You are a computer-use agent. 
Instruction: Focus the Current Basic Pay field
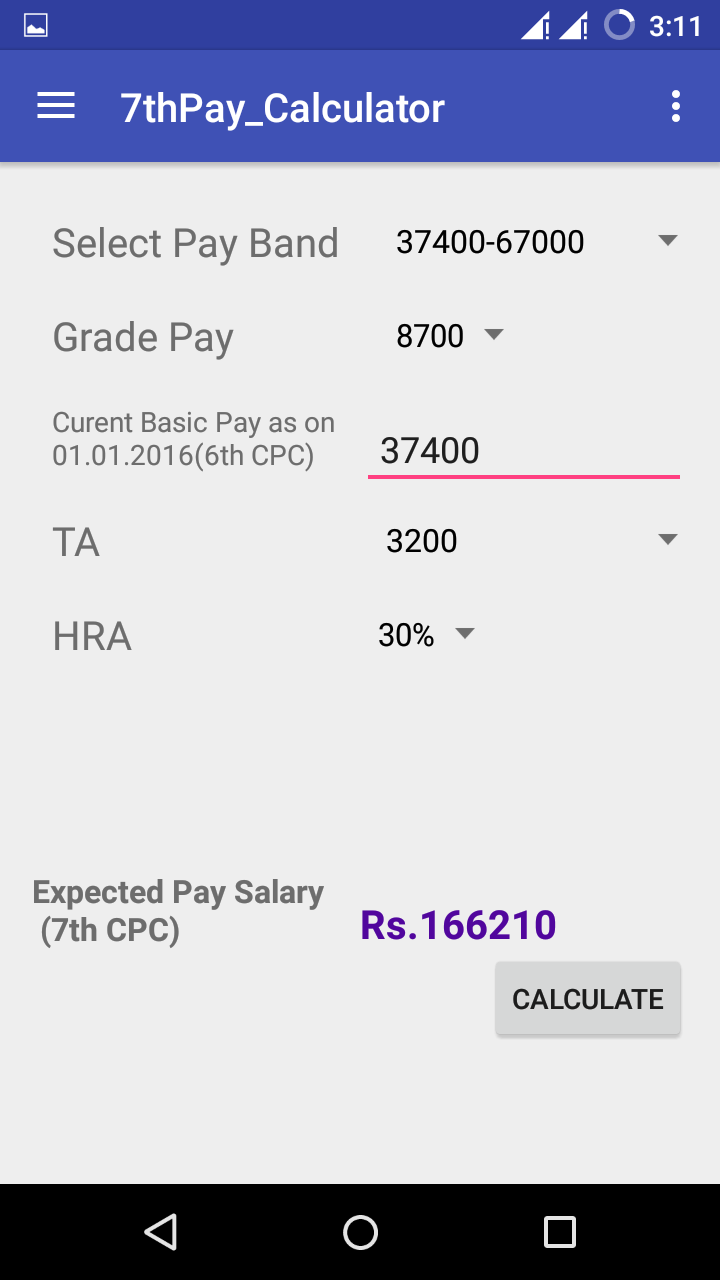click(x=523, y=451)
